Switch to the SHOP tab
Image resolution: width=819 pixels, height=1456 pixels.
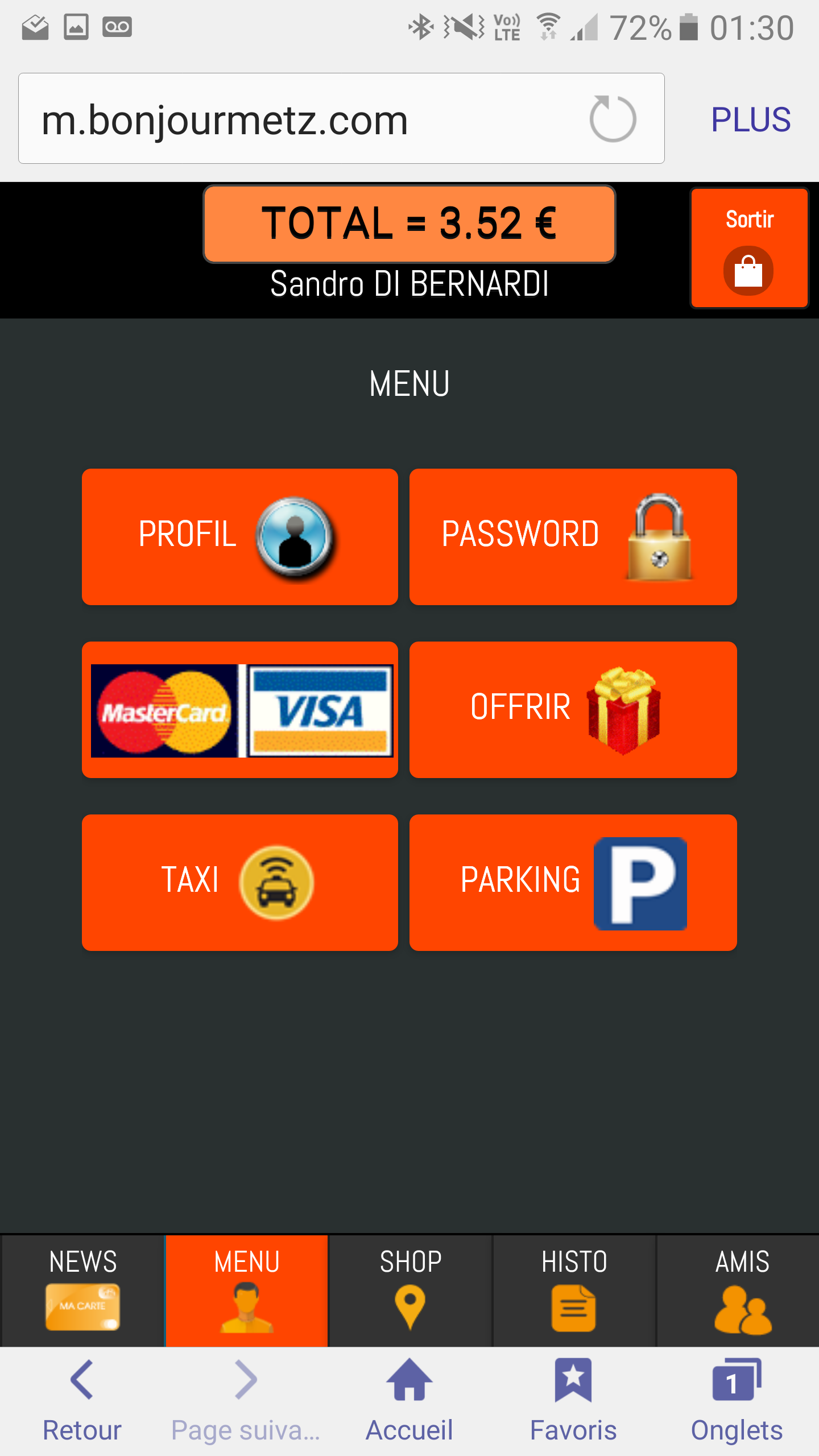pos(410,1290)
